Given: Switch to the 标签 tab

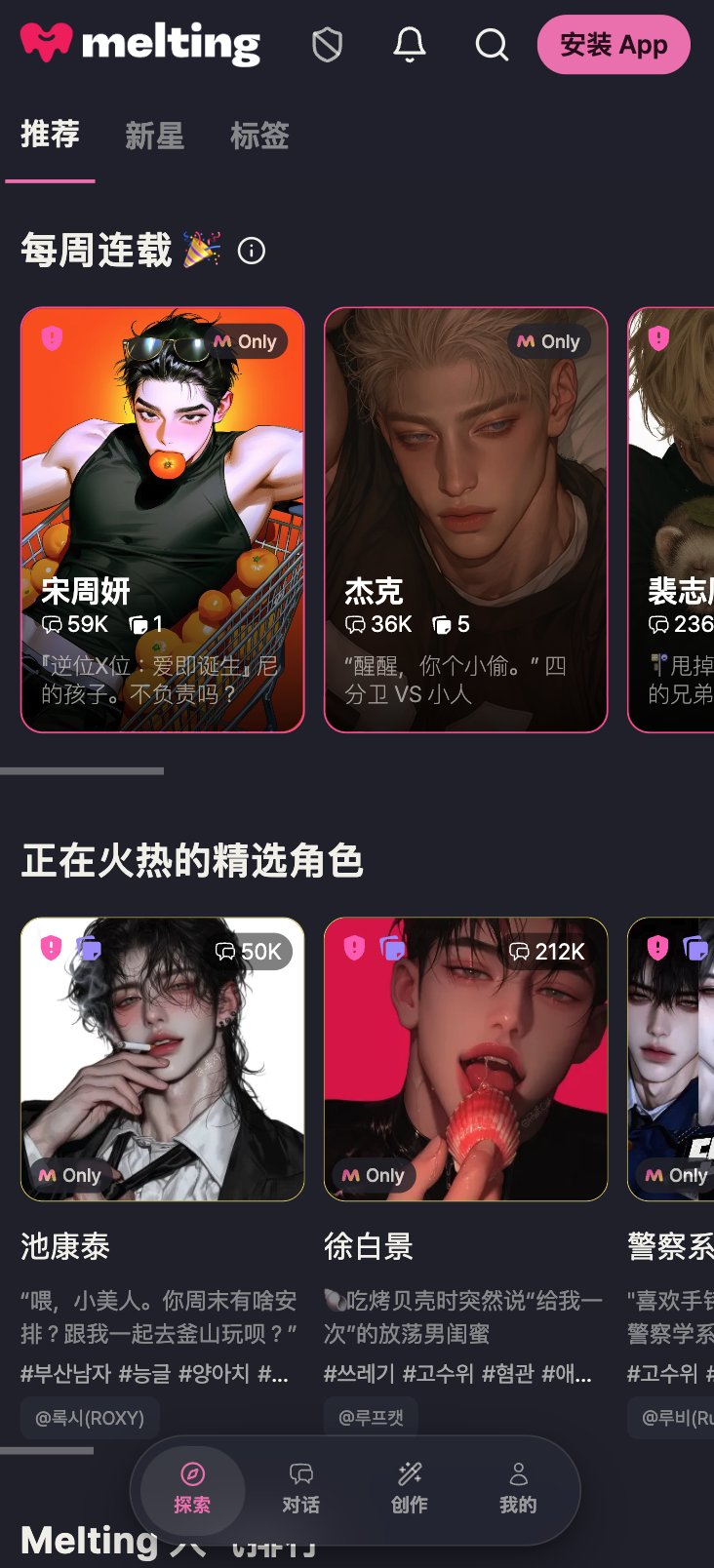Looking at the screenshot, I should coord(259,136).
